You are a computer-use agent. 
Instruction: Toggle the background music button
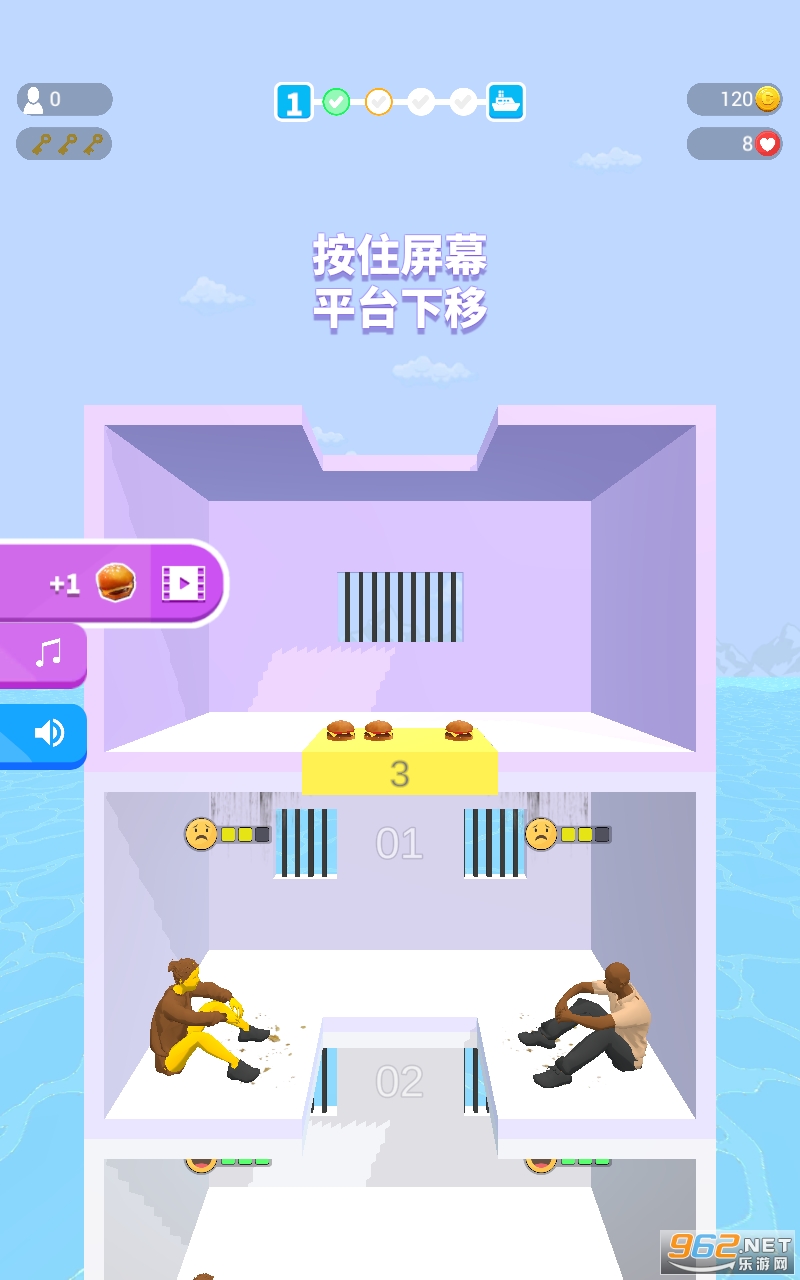(x=45, y=655)
